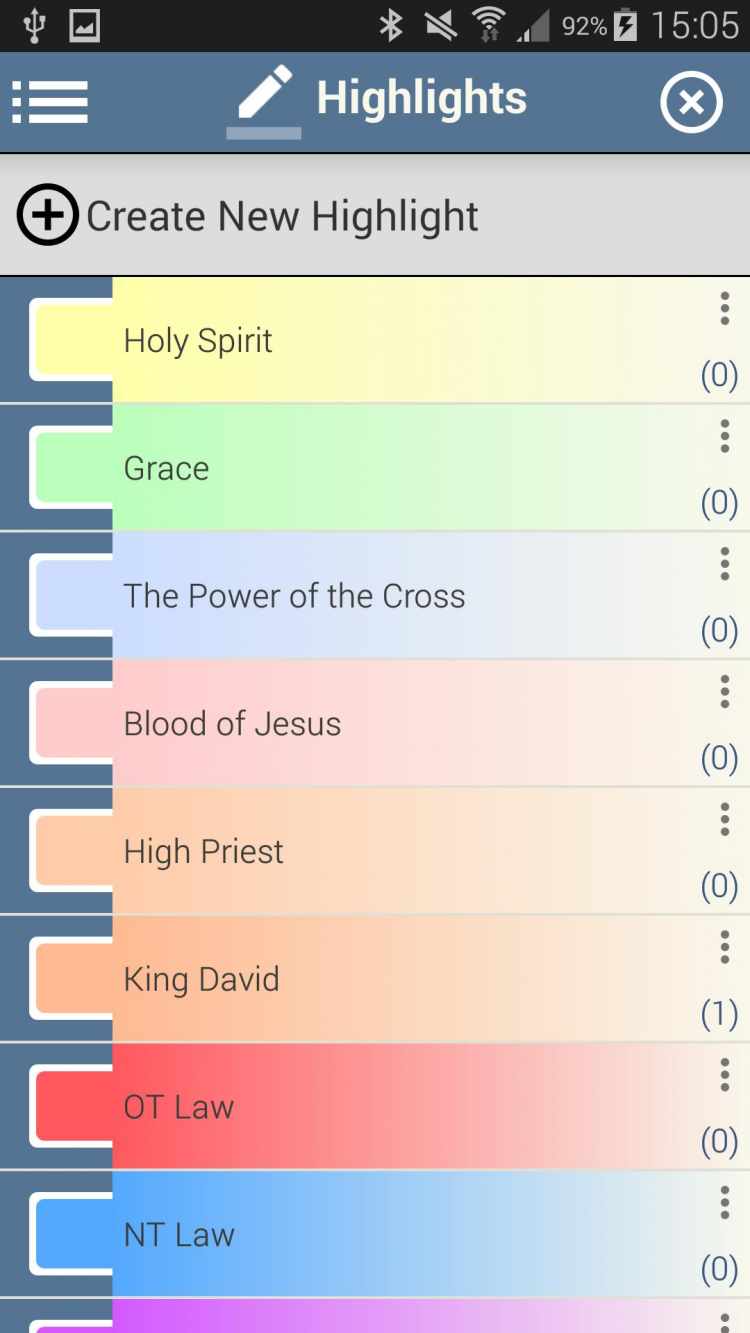Open more options for The Power of the Cross
750x1333 pixels.
point(725,565)
